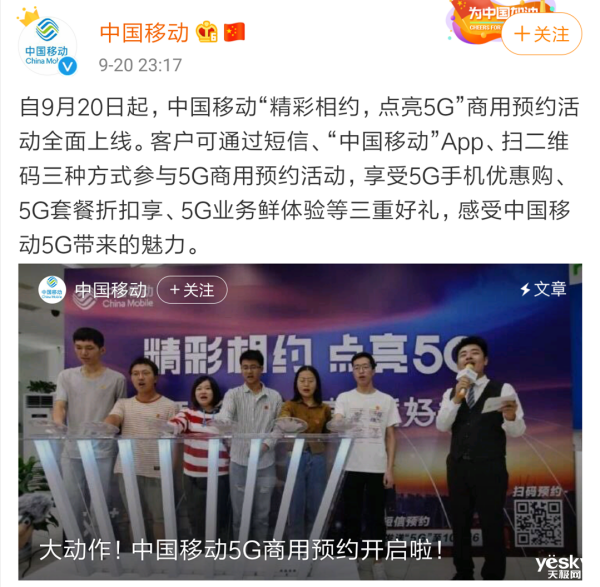Tap the 中国移动 username in the post header
The height and width of the screenshot is (587, 600).
(x=143, y=32)
